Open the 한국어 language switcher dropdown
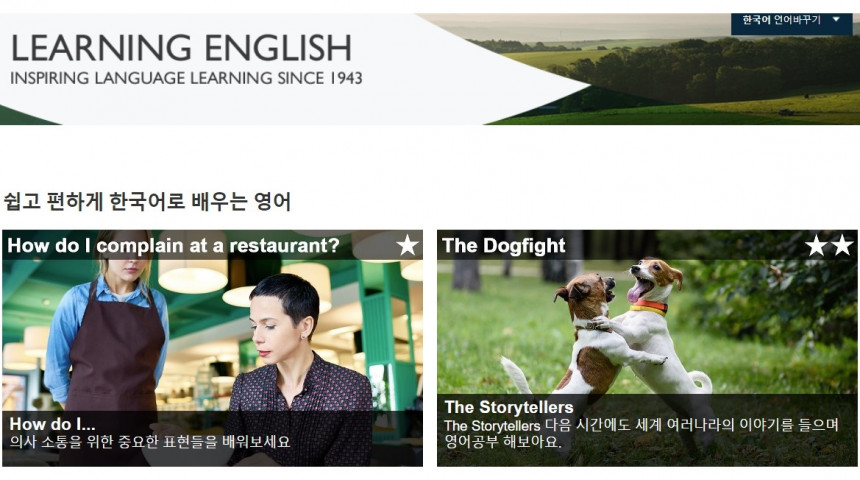860x480 pixels. [791, 20]
